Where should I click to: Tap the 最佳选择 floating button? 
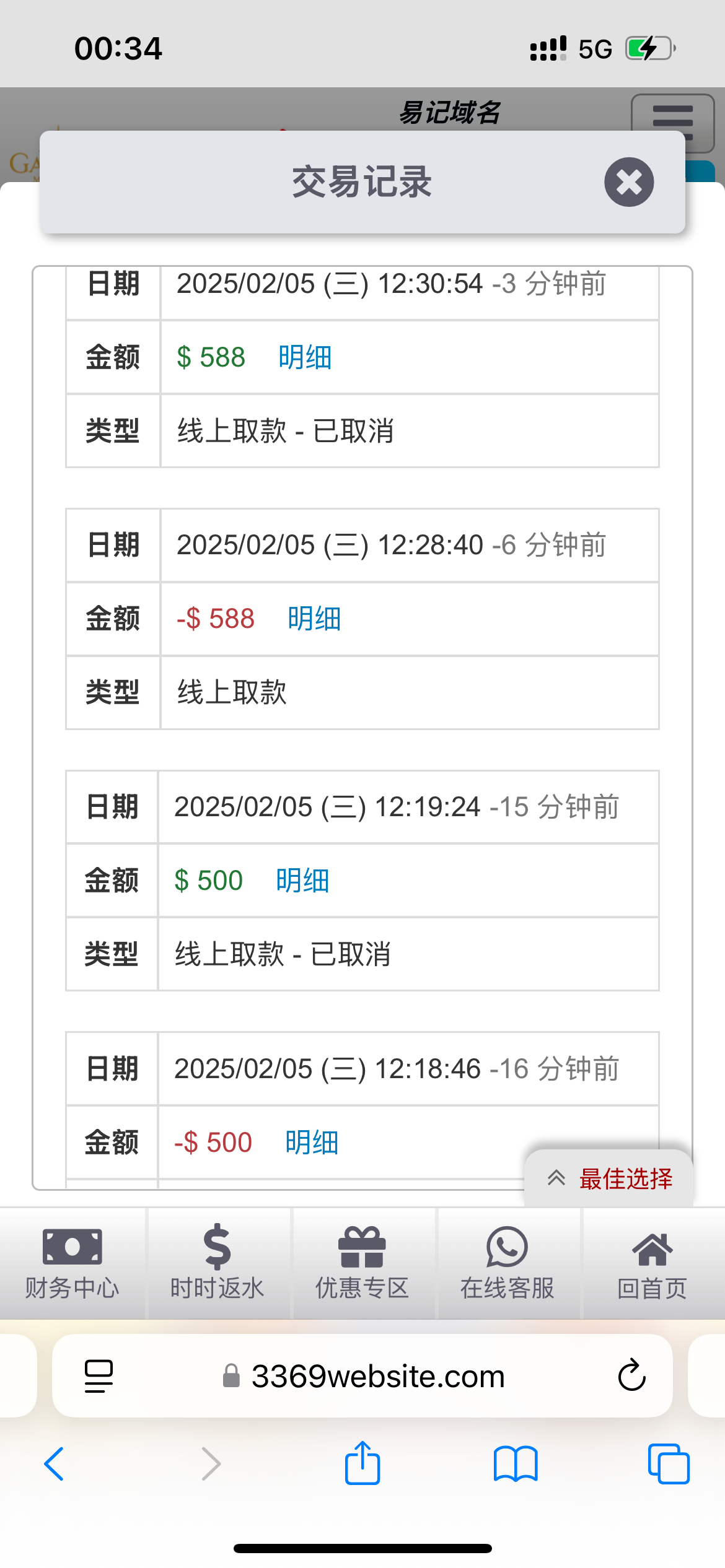click(610, 1178)
